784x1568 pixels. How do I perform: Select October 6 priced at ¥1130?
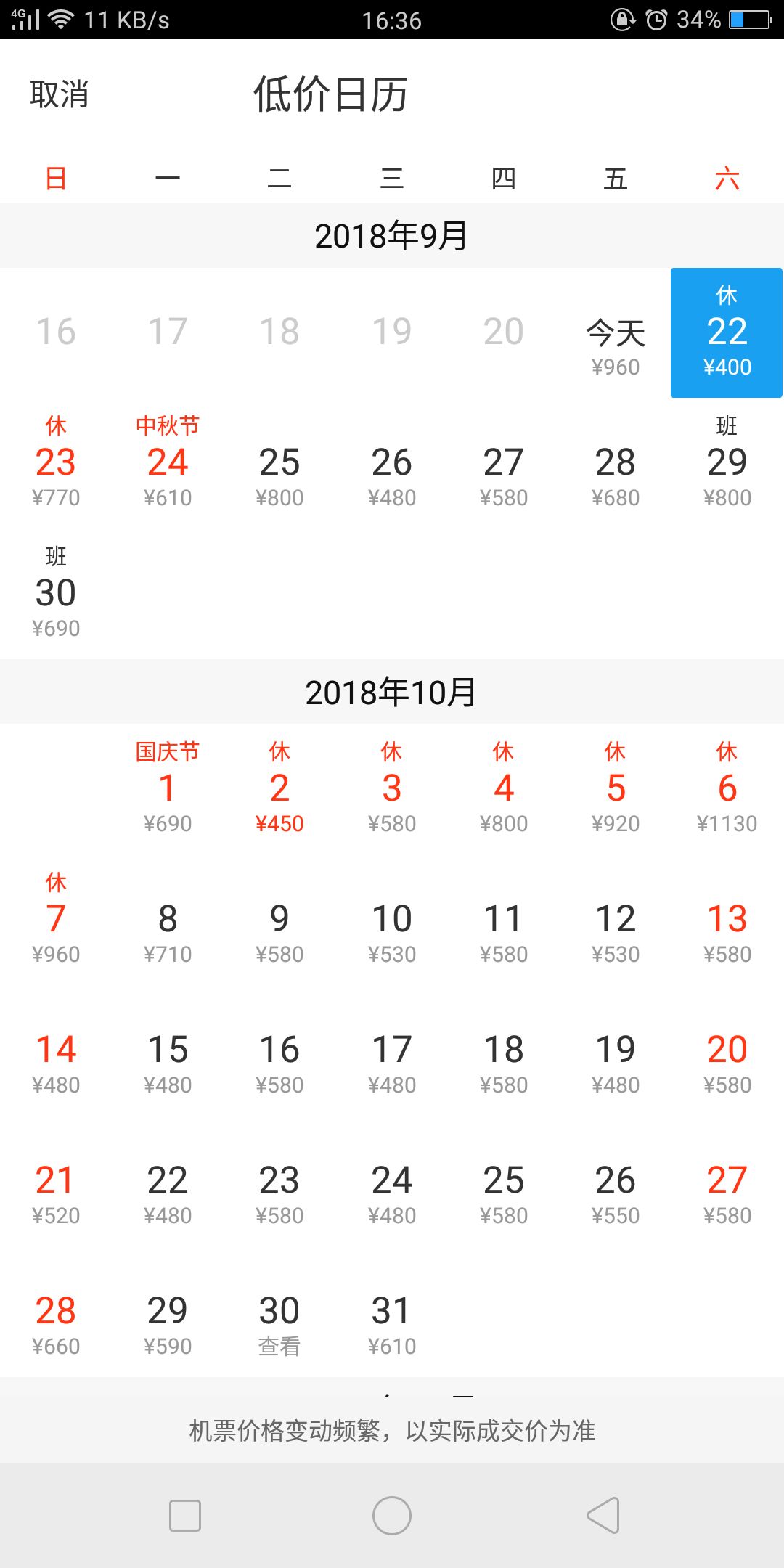click(x=727, y=789)
